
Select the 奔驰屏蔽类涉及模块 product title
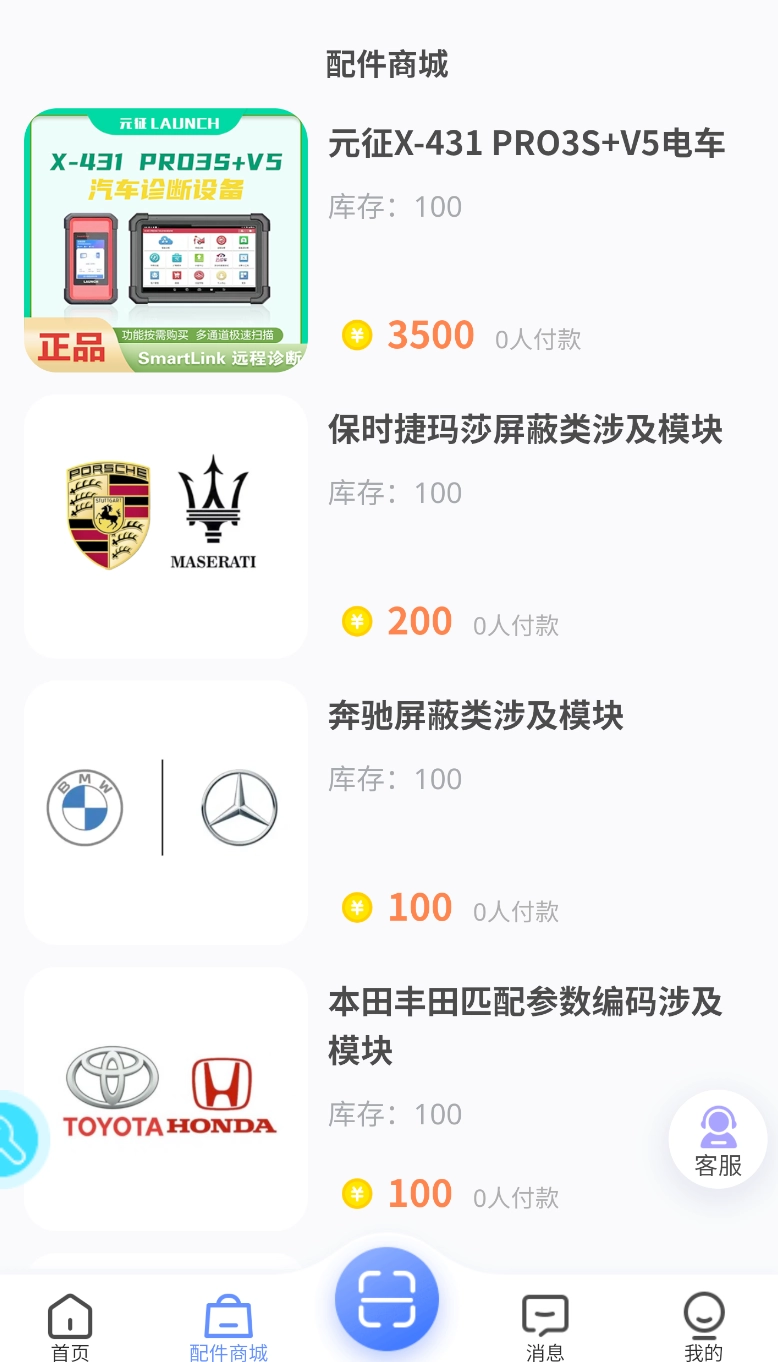point(477,716)
